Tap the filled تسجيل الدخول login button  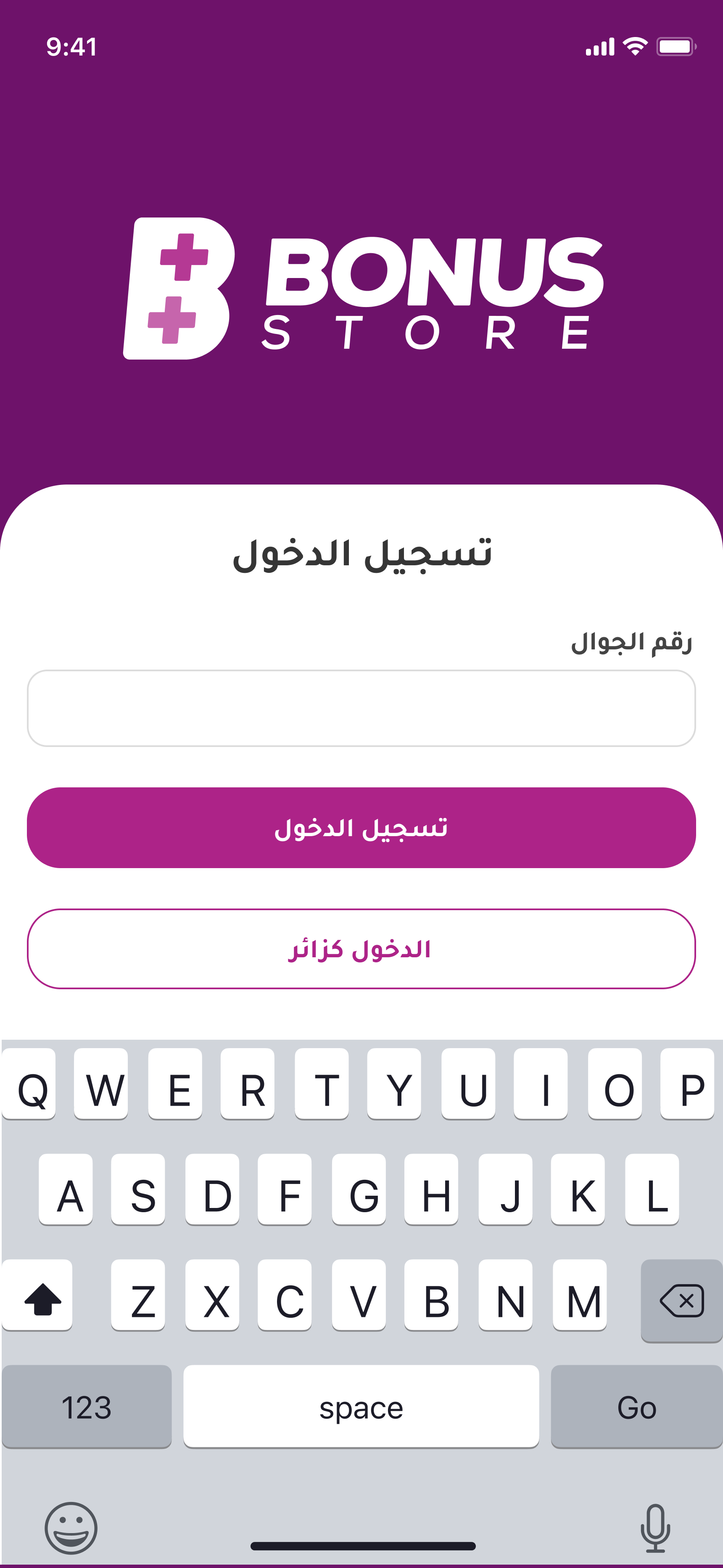point(361,828)
